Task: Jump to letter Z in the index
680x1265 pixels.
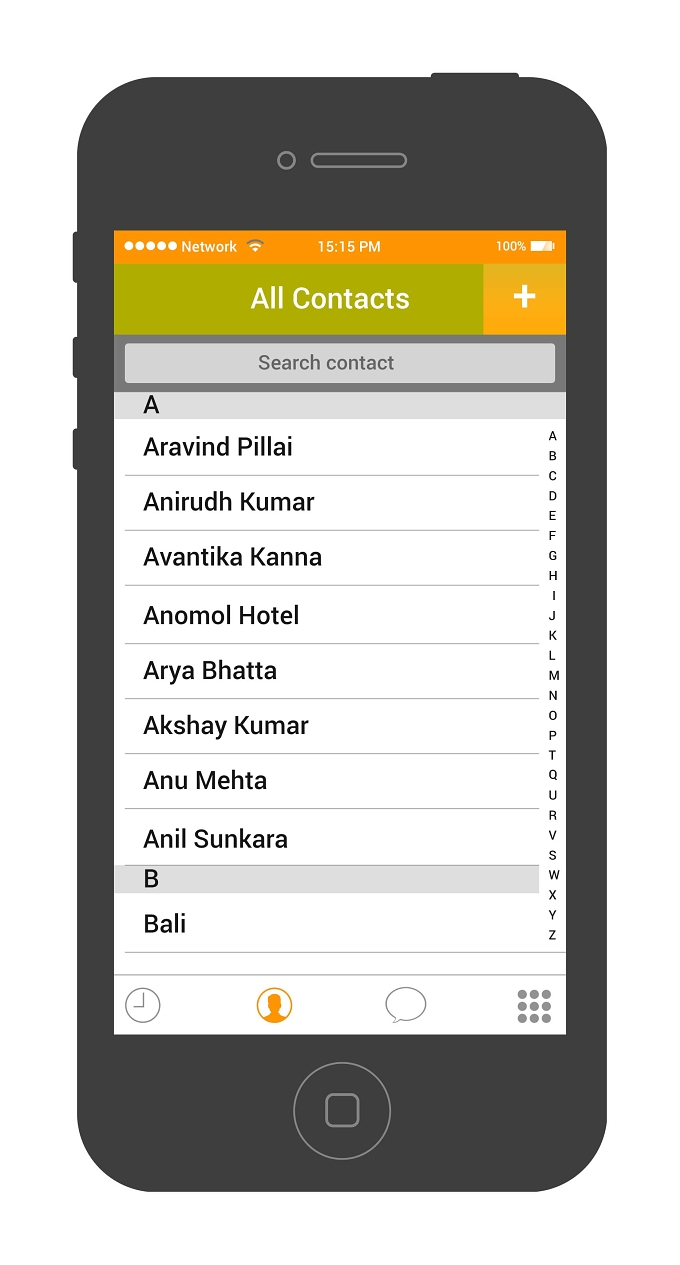Action: click(x=552, y=935)
